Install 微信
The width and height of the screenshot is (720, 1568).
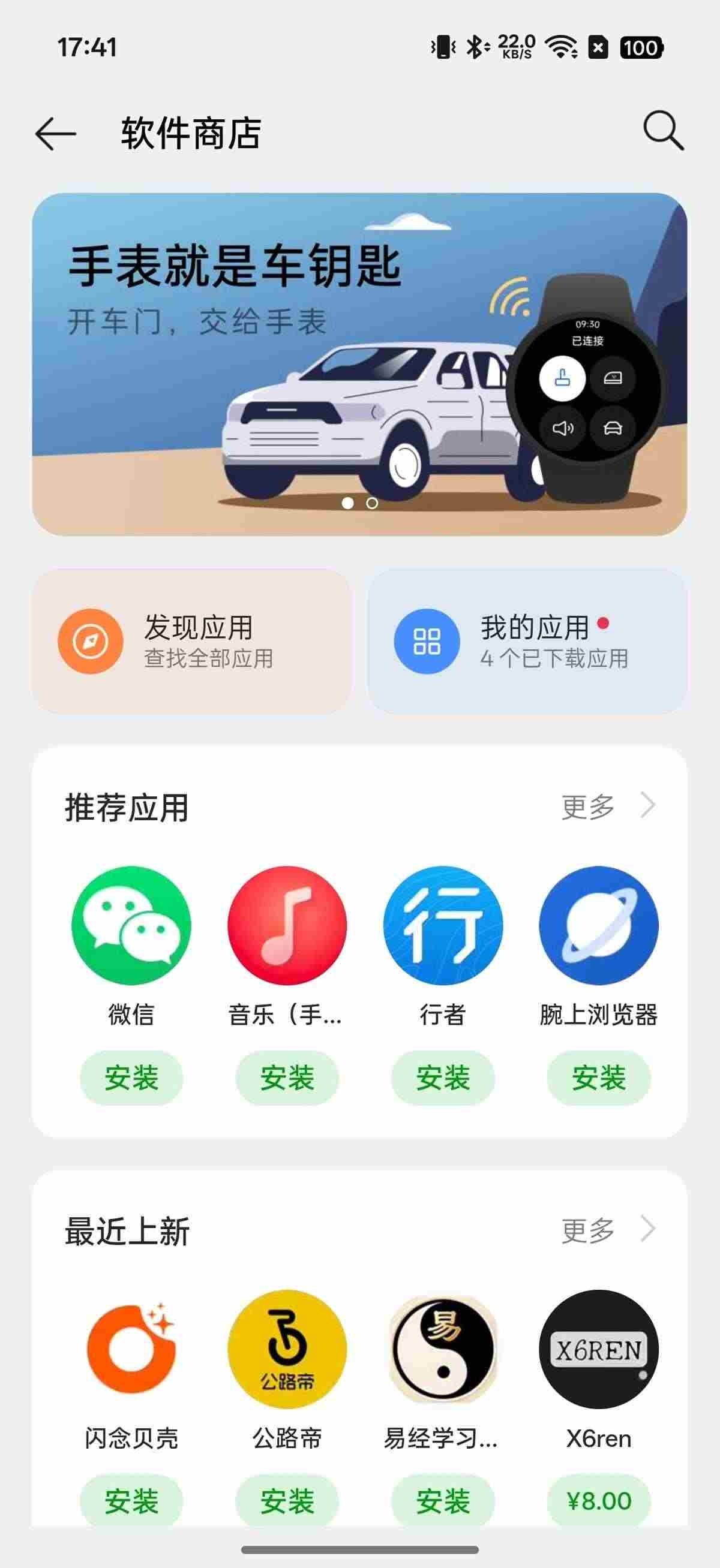[x=131, y=1078]
